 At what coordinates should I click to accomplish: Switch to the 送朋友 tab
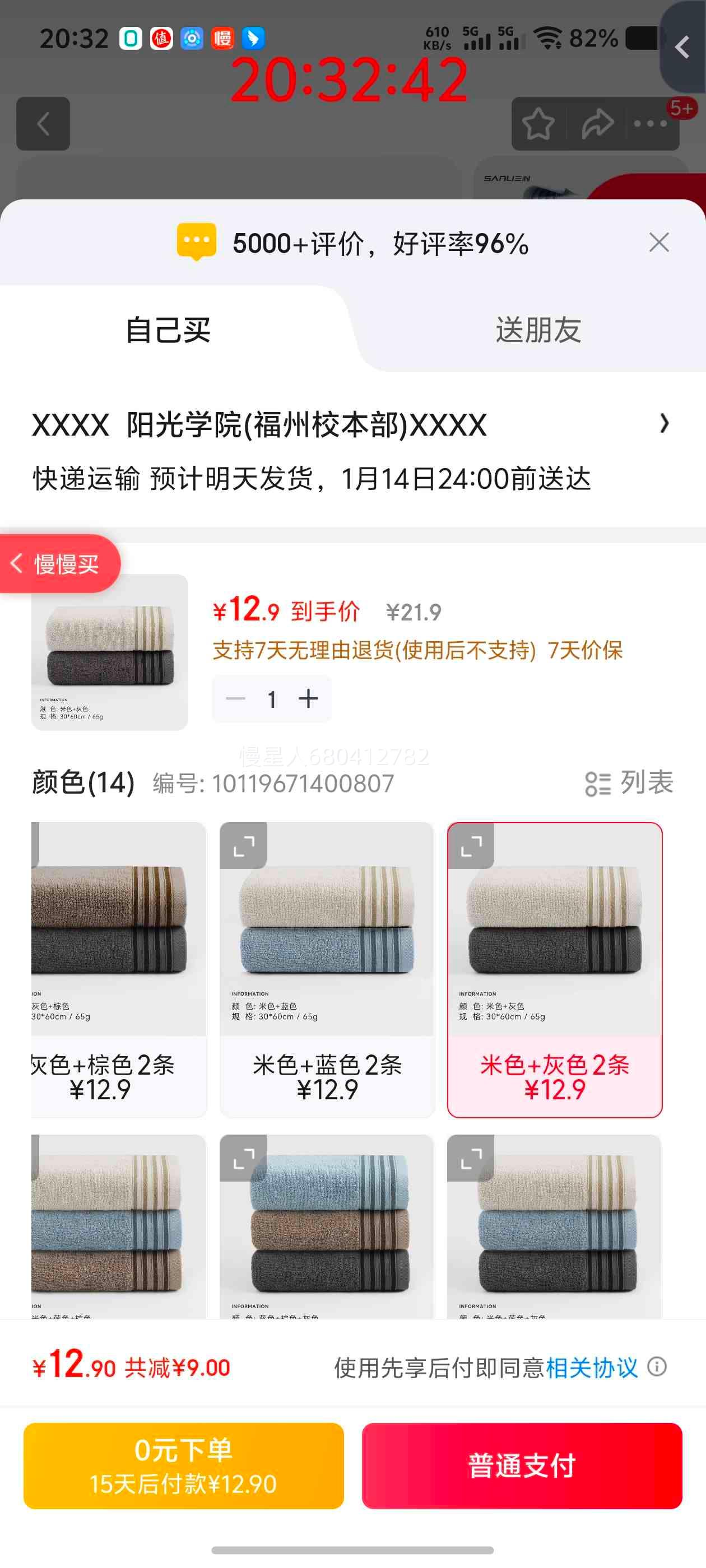tap(538, 329)
